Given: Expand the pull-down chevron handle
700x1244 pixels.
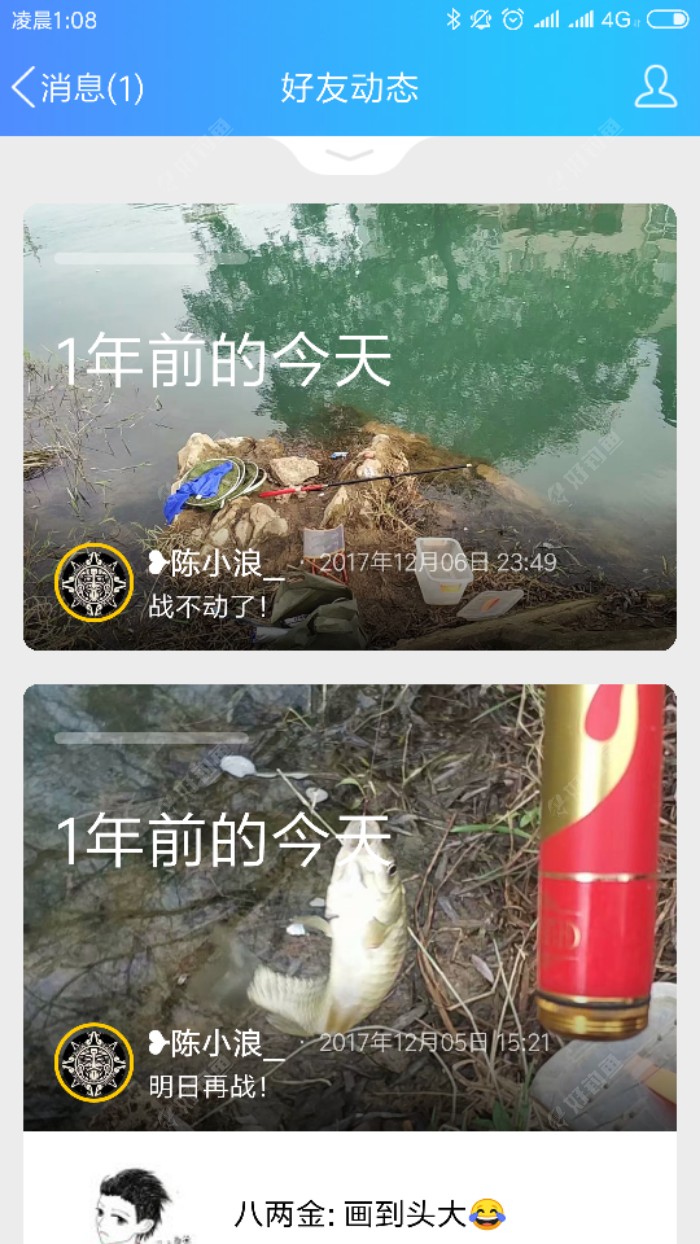Looking at the screenshot, I should pyautogui.click(x=350, y=155).
